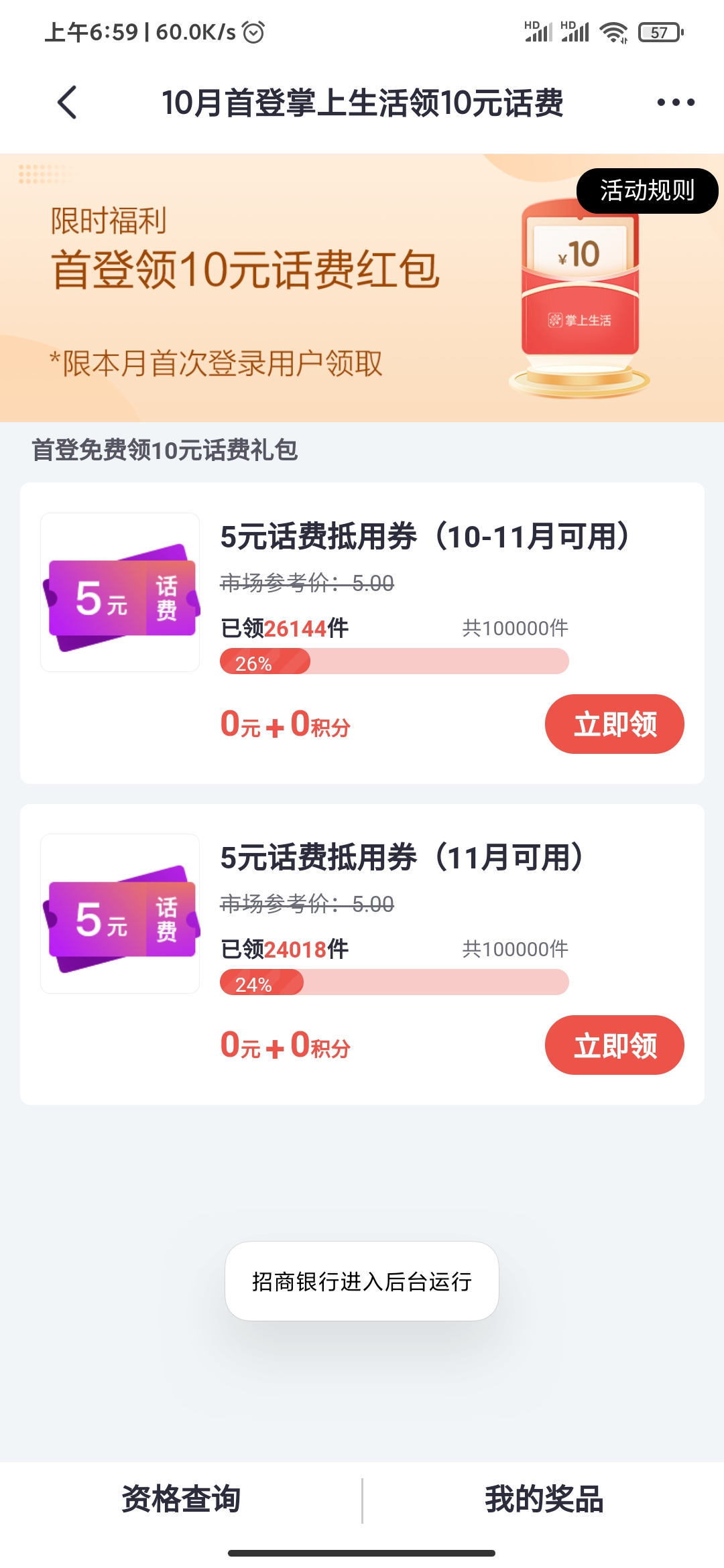Tap 立即领 on the 10-11月 coupon
Image resolution: width=724 pixels, height=1568 pixels.
[614, 724]
